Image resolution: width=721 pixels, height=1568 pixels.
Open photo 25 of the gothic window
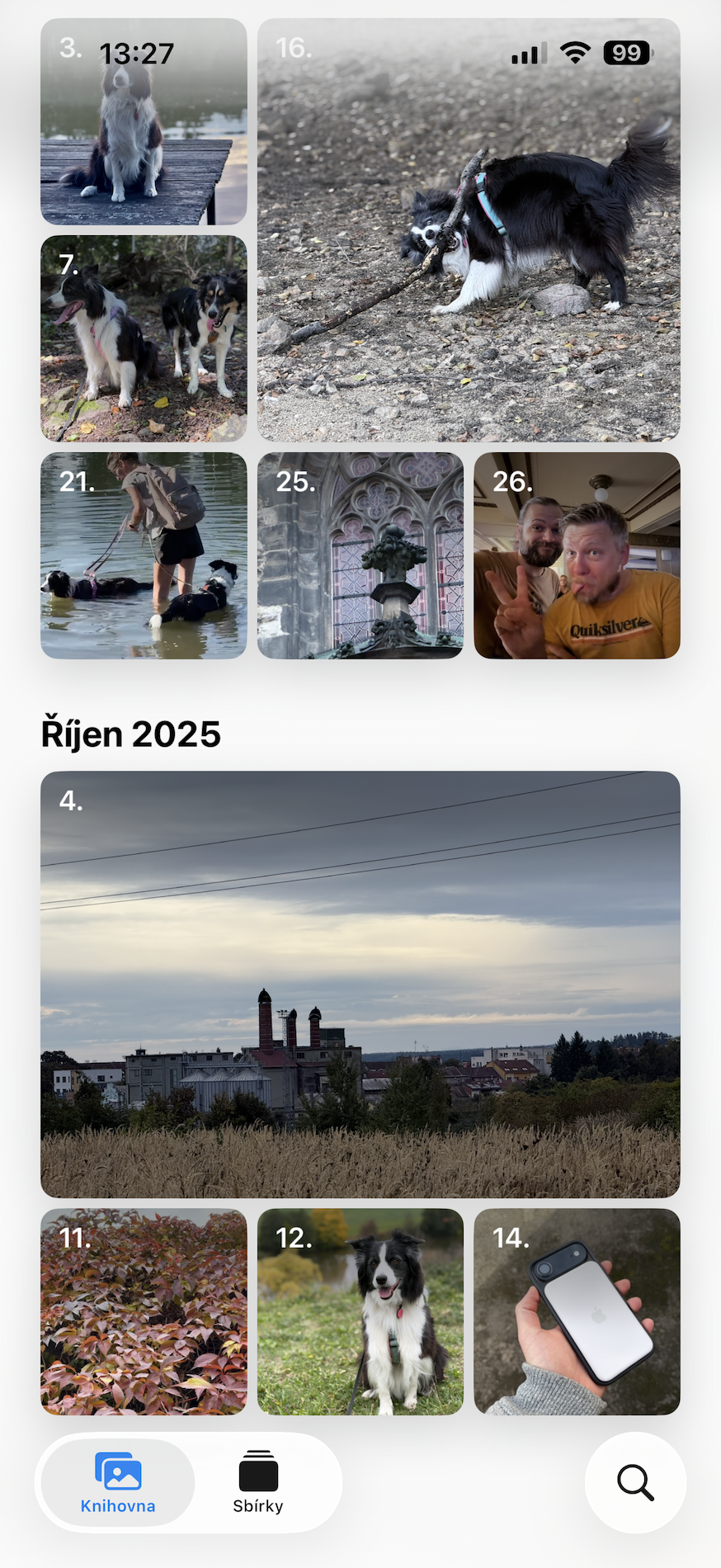click(360, 555)
